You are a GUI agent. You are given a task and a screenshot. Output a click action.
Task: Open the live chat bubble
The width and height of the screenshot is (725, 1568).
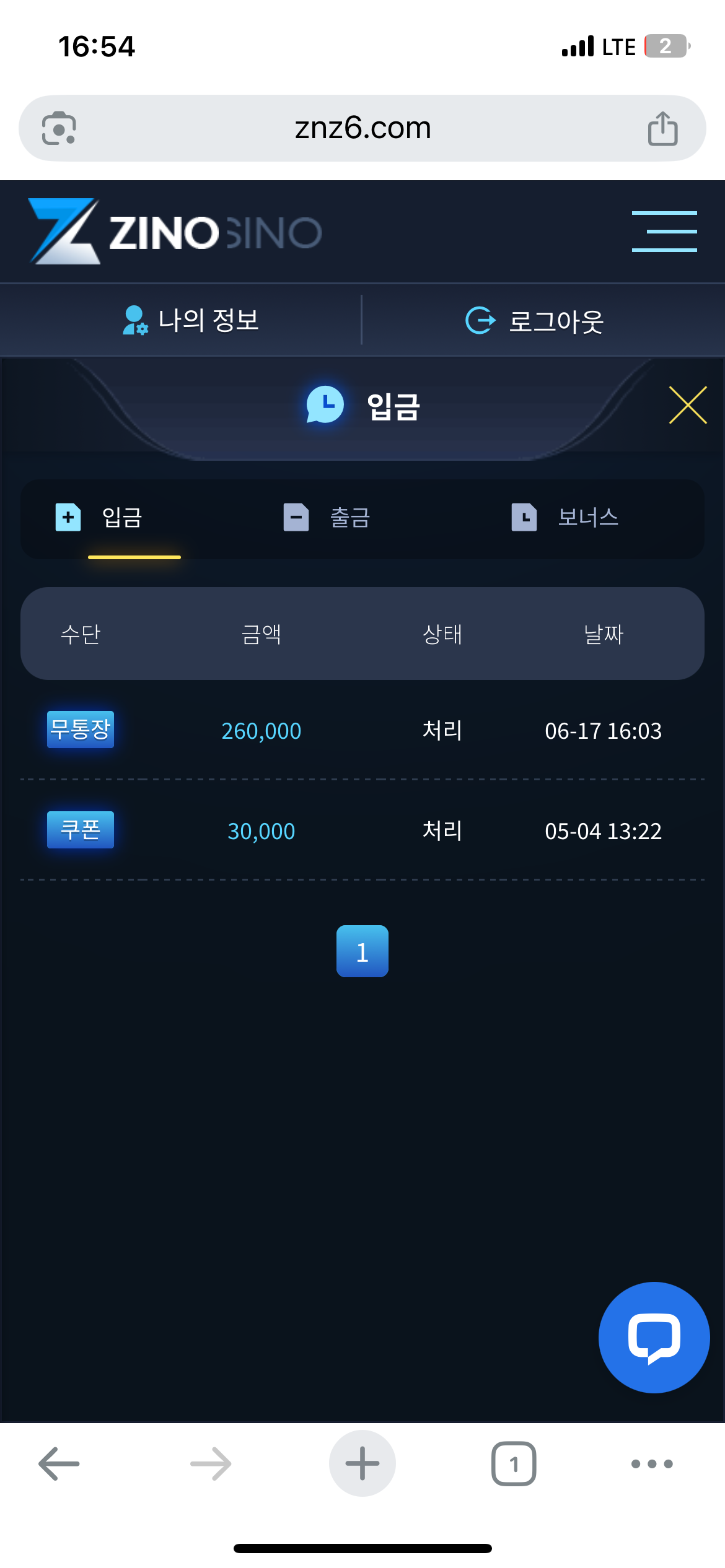click(654, 1338)
